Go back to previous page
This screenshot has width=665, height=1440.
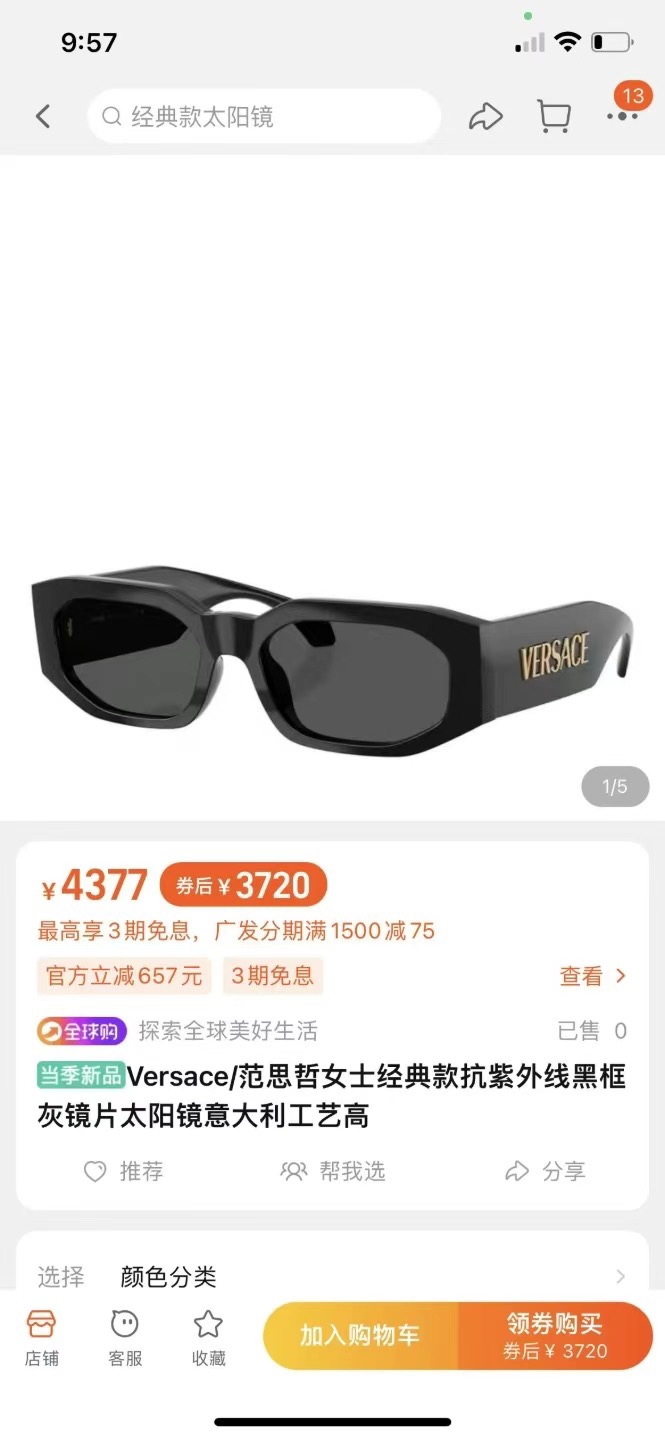[43, 117]
